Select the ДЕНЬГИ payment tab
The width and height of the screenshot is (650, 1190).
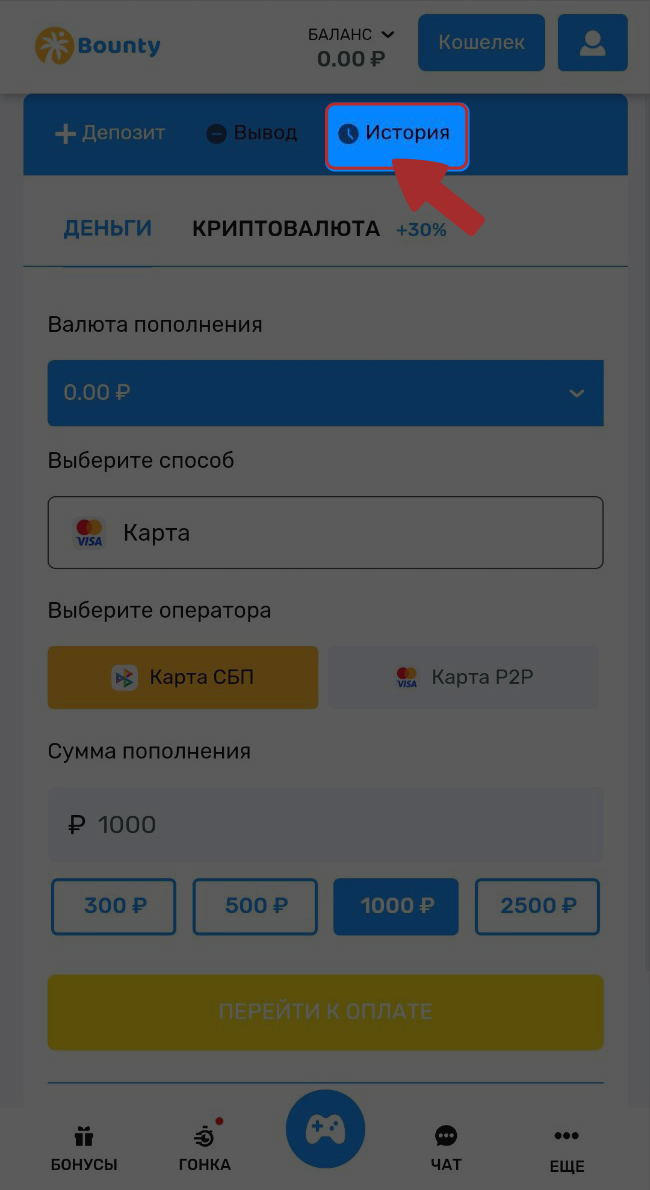point(107,229)
